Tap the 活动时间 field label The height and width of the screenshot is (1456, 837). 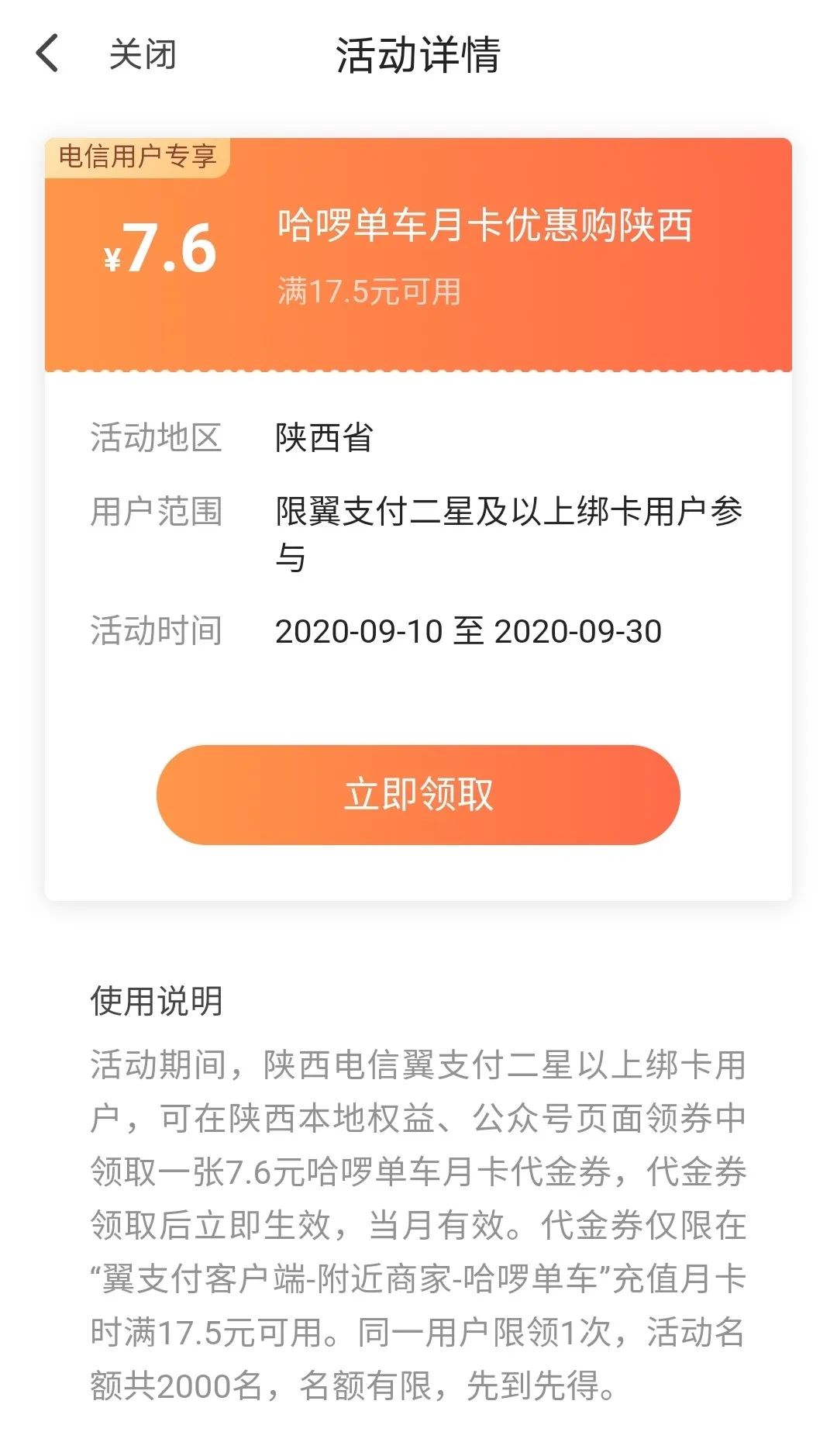[x=157, y=631]
